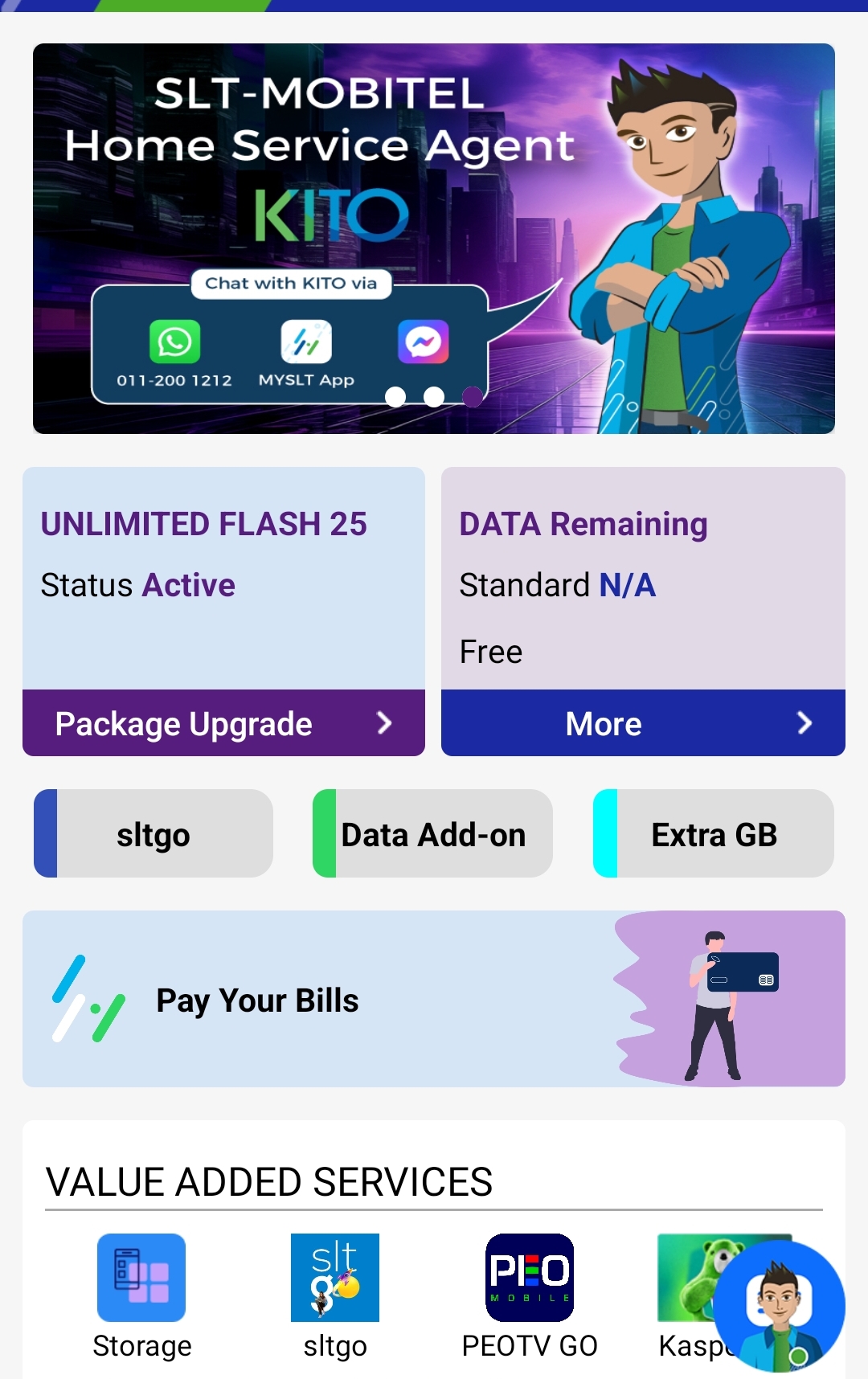Start a chat with the KITO assistant bubble
Screen dimensions: 868x1379
[x=779, y=1306]
